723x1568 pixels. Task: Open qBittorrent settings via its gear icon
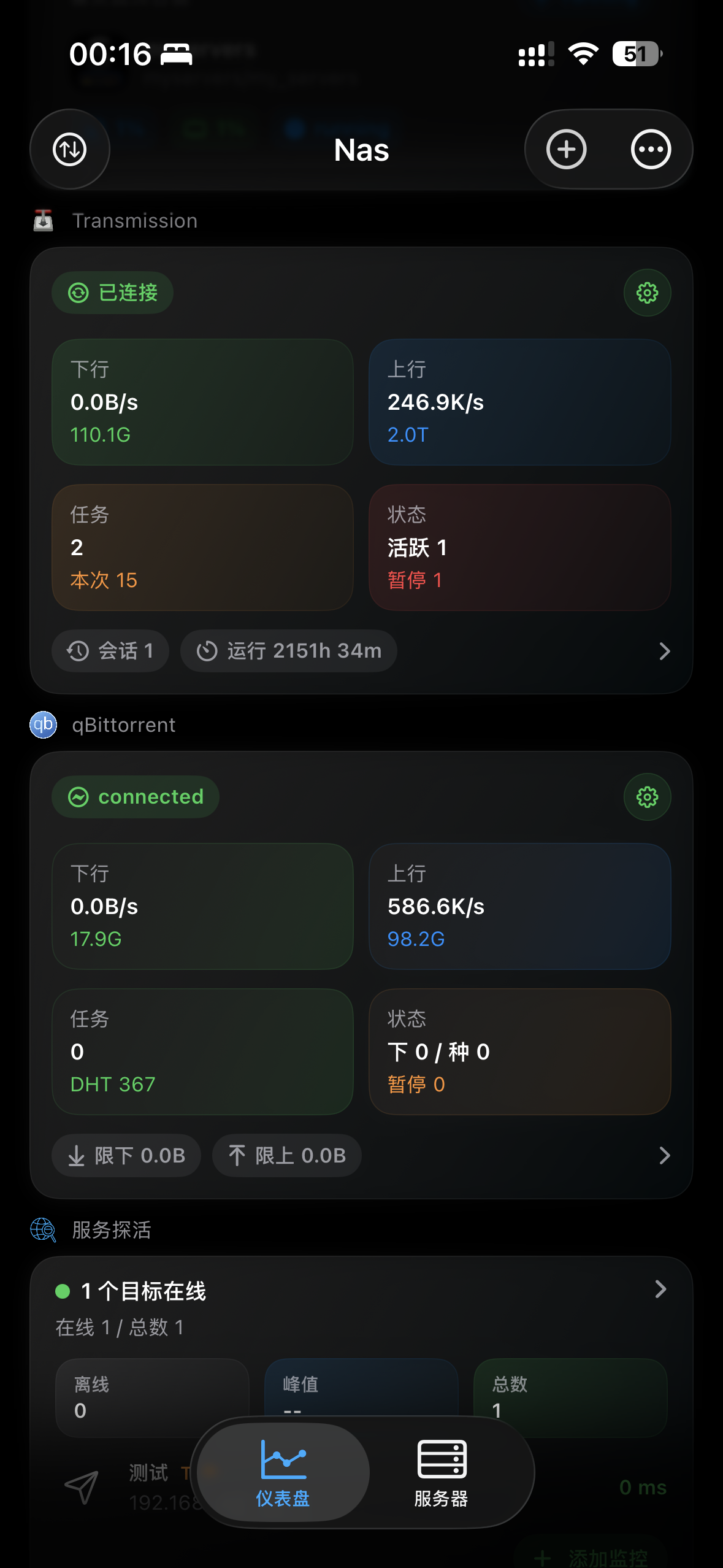tap(646, 796)
